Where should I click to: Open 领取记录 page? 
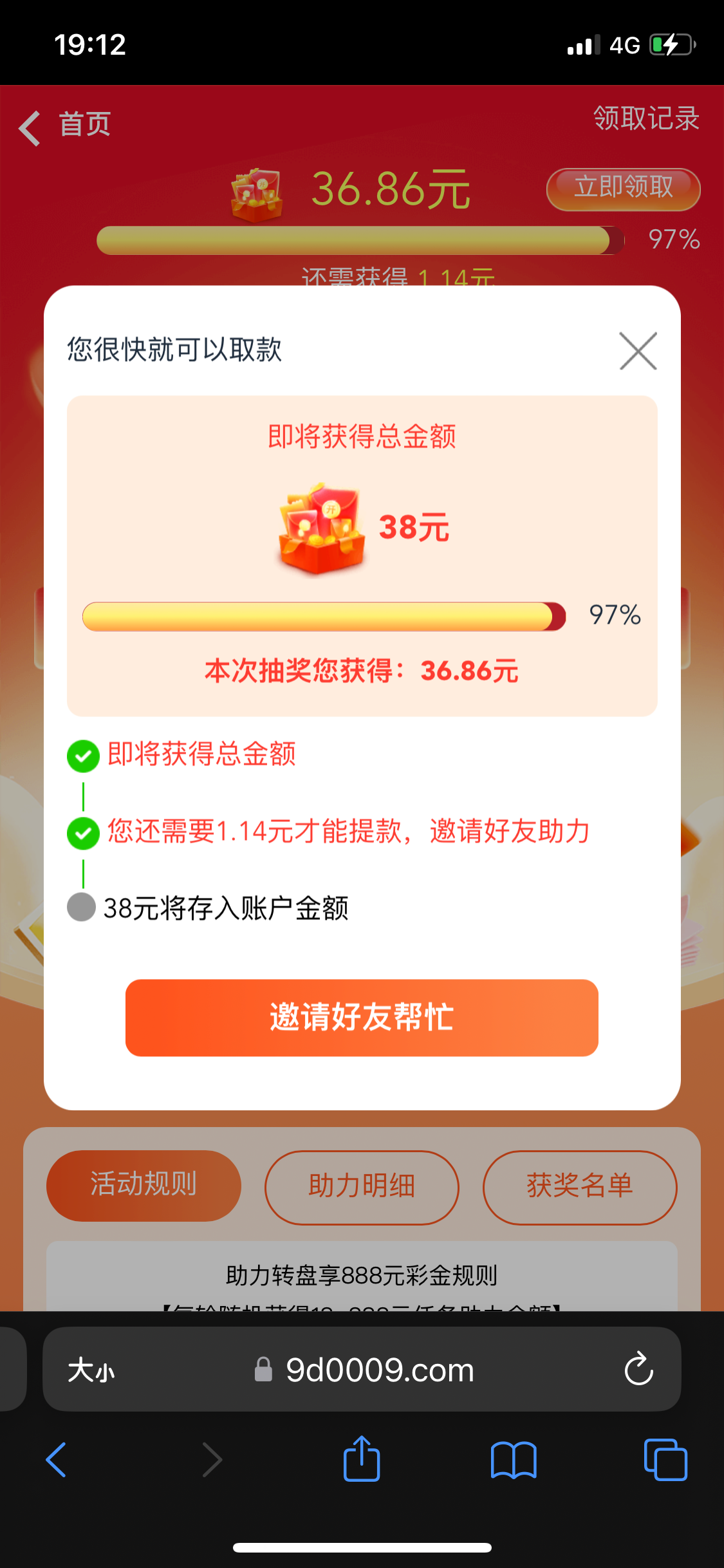click(645, 119)
